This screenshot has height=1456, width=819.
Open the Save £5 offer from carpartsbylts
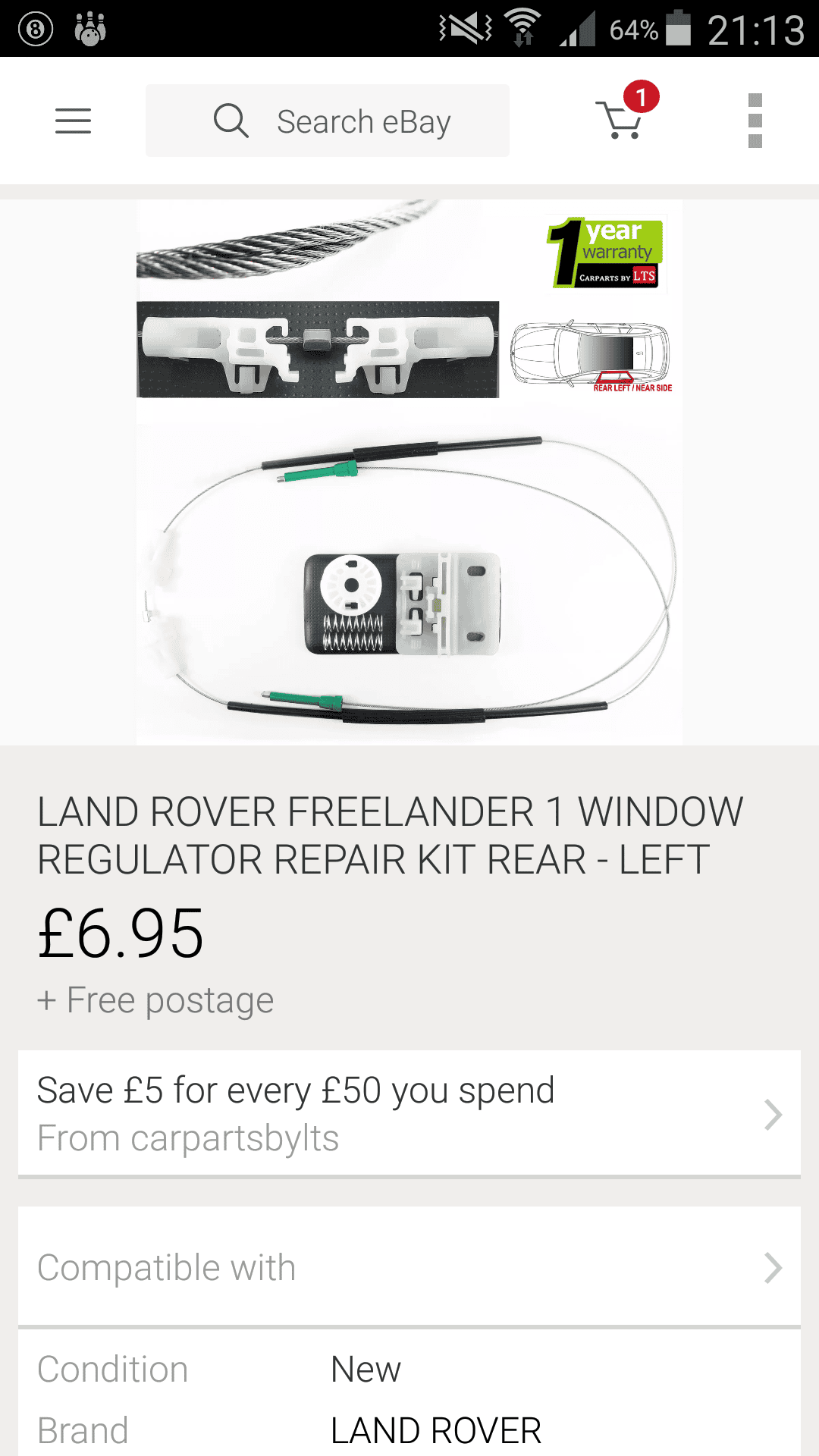pyautogui.click(x=409, y=1113)
